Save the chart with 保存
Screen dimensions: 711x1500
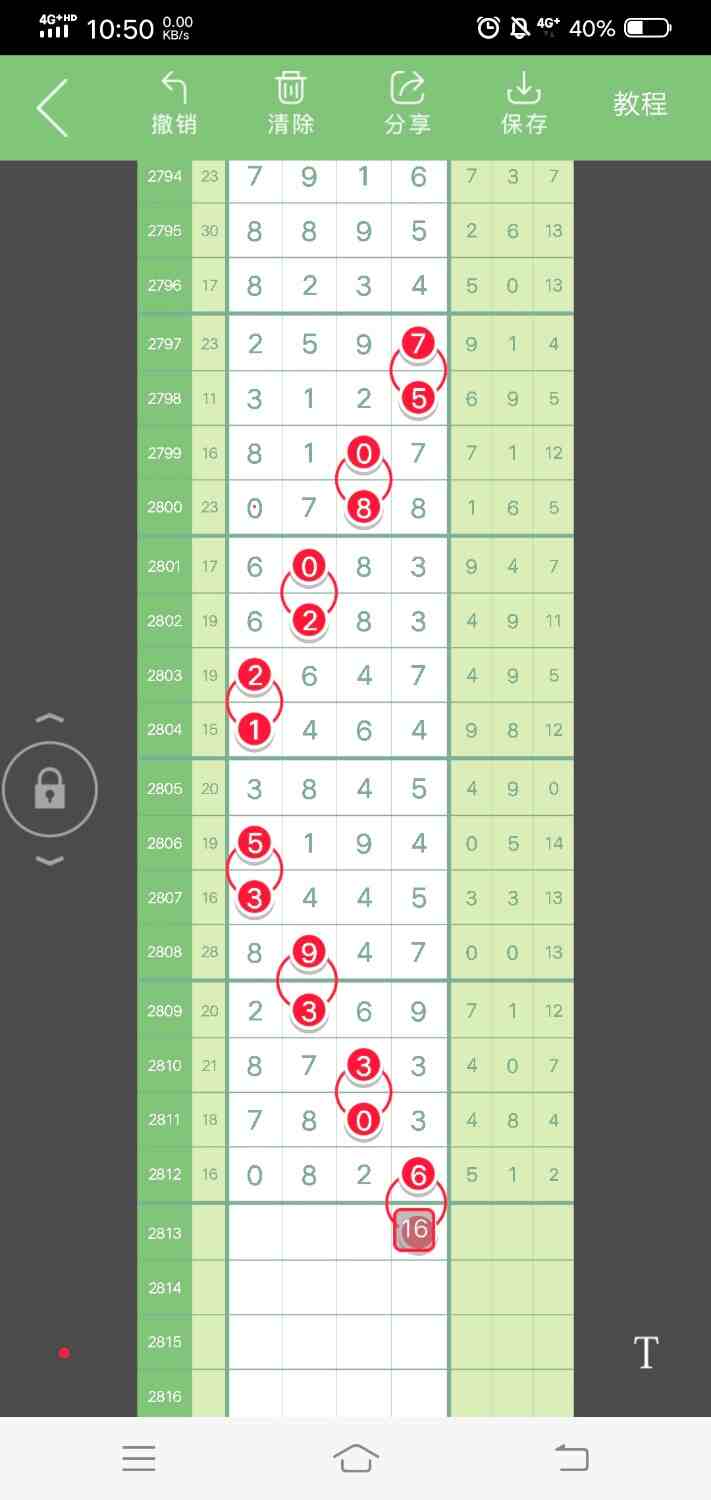click(524, 104)
